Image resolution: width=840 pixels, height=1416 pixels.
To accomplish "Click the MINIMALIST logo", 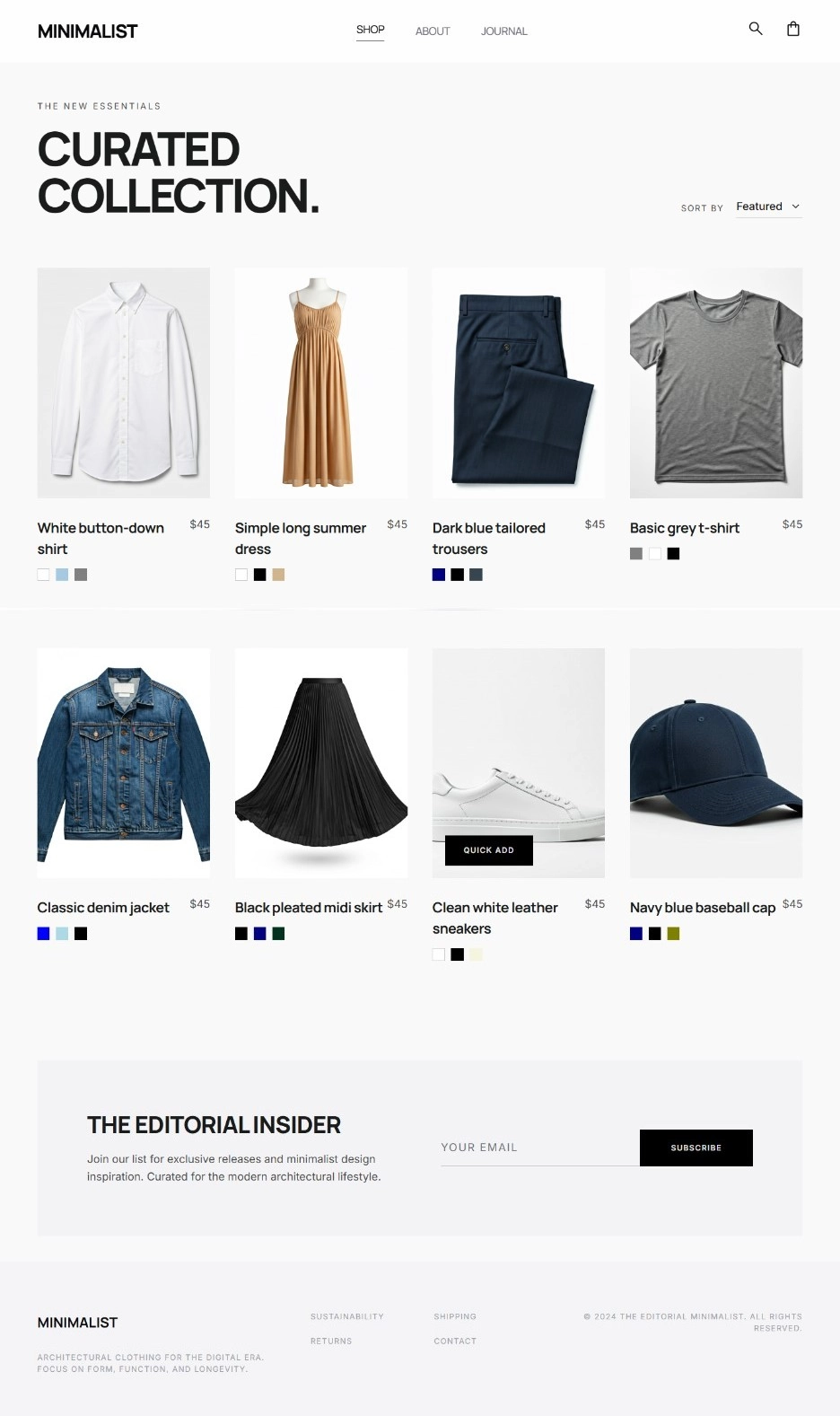I will [87, 31].
